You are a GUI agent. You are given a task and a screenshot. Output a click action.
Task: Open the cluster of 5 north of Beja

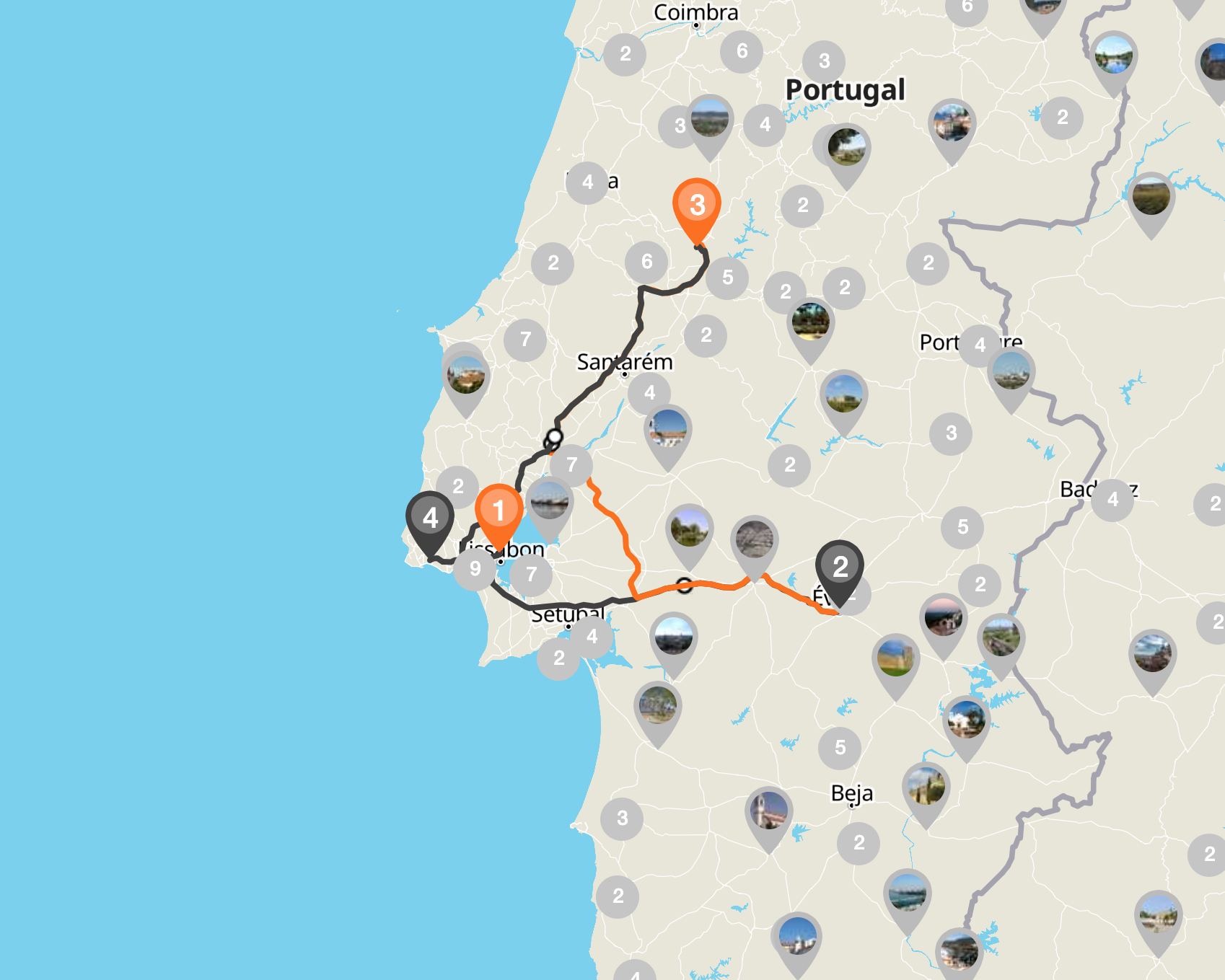coord(840,748)
